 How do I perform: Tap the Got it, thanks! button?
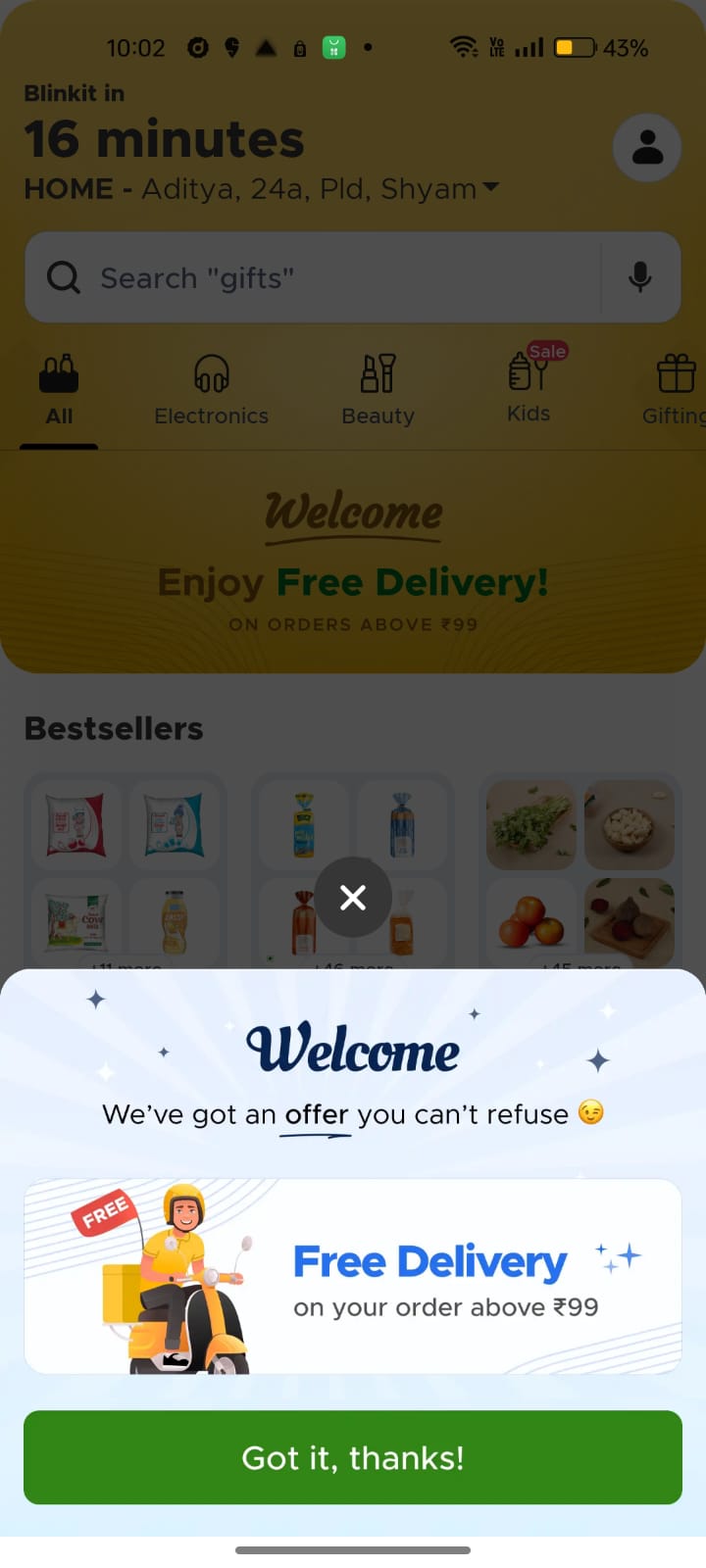point(353,1457)
